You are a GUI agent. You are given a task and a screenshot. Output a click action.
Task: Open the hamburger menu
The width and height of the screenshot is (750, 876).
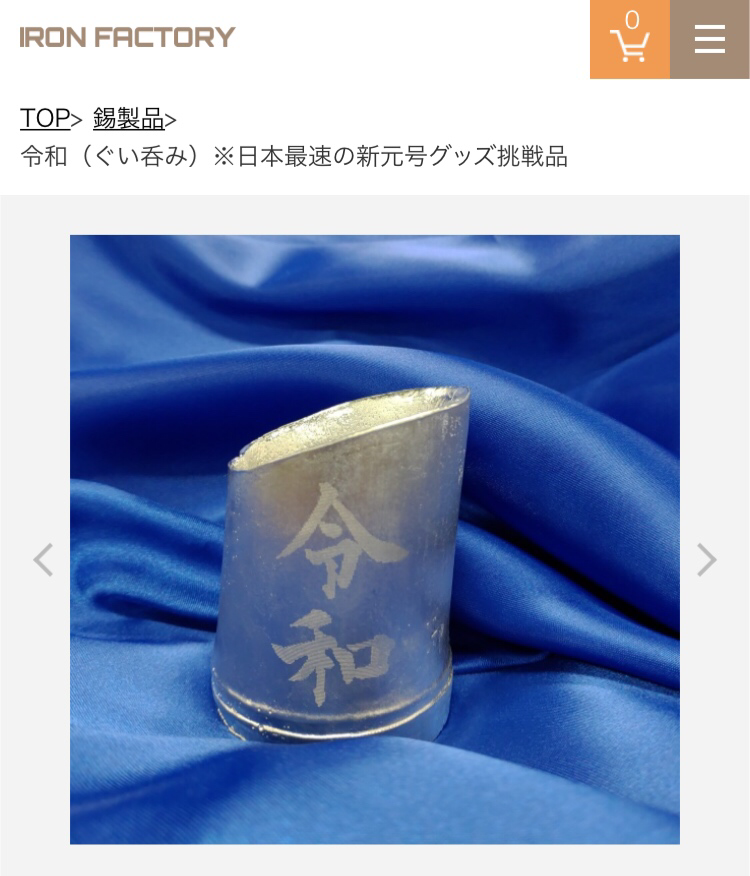[x=709, y=39]
